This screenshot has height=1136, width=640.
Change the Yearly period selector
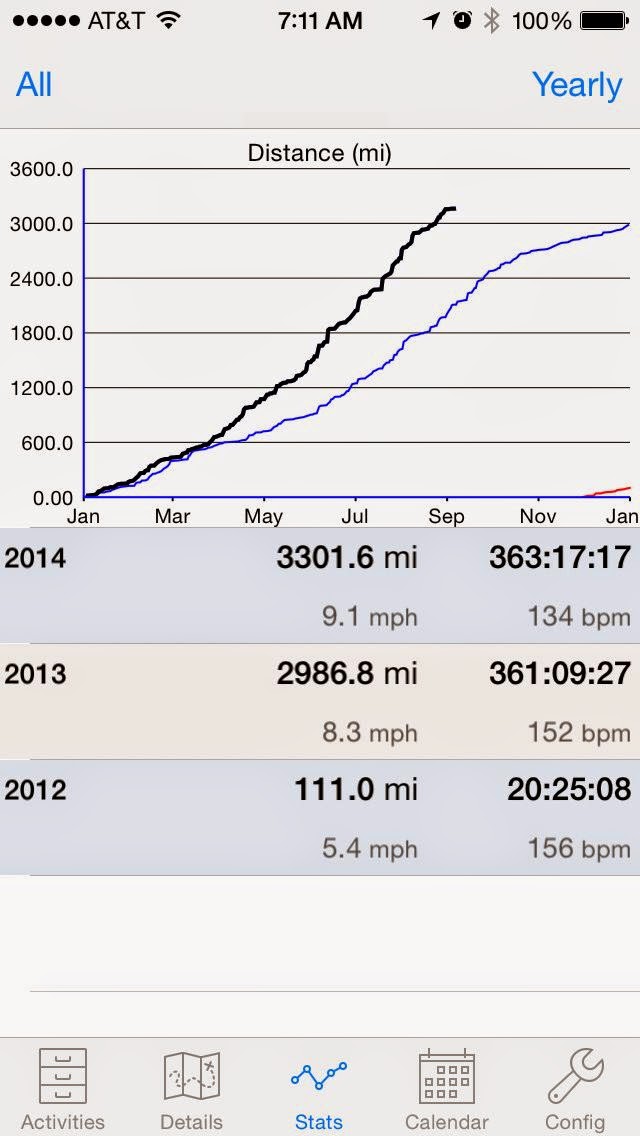pyautogui.click(x=577, y=85)
